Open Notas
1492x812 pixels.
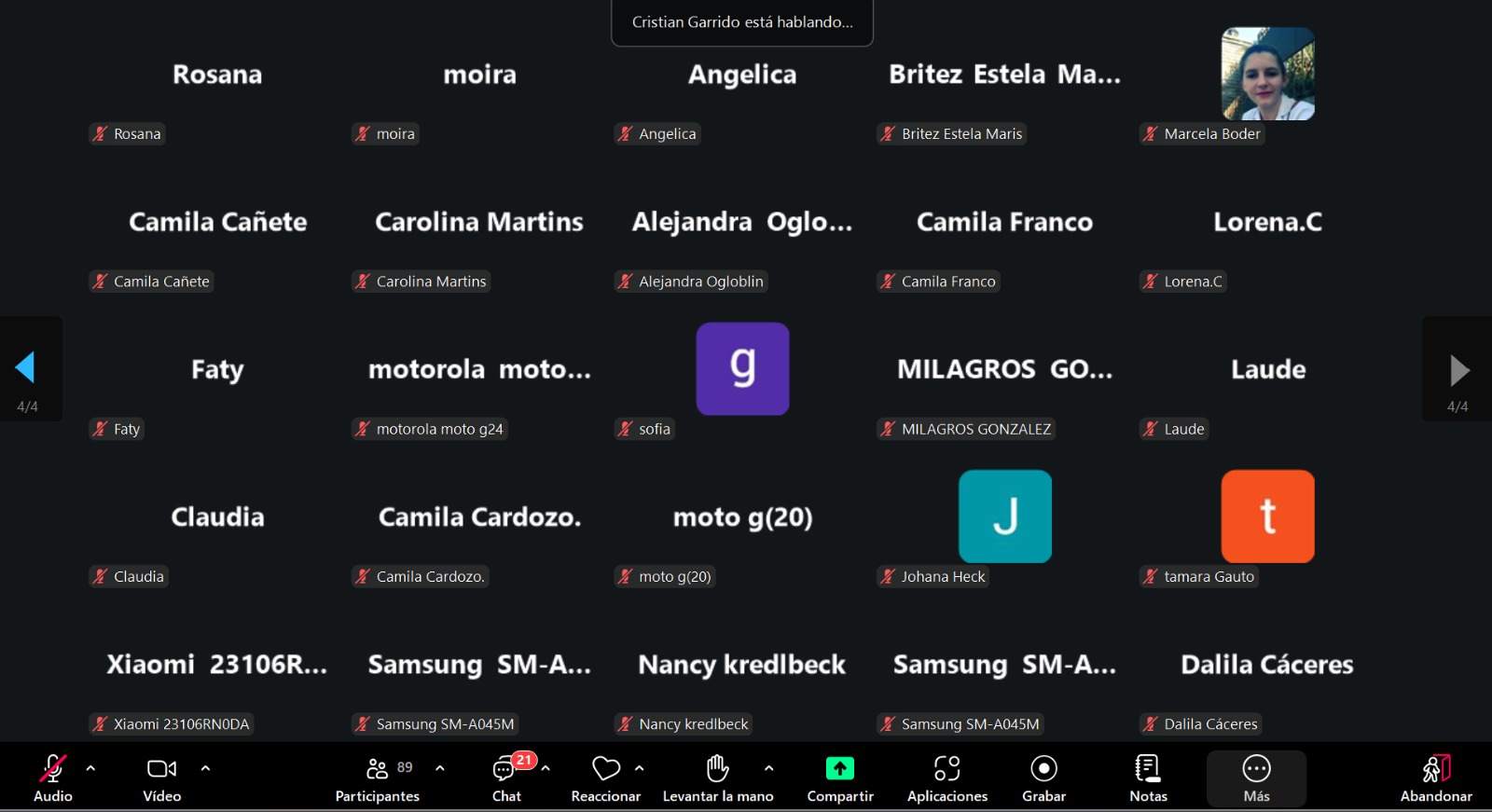[x=1148, y=778]
